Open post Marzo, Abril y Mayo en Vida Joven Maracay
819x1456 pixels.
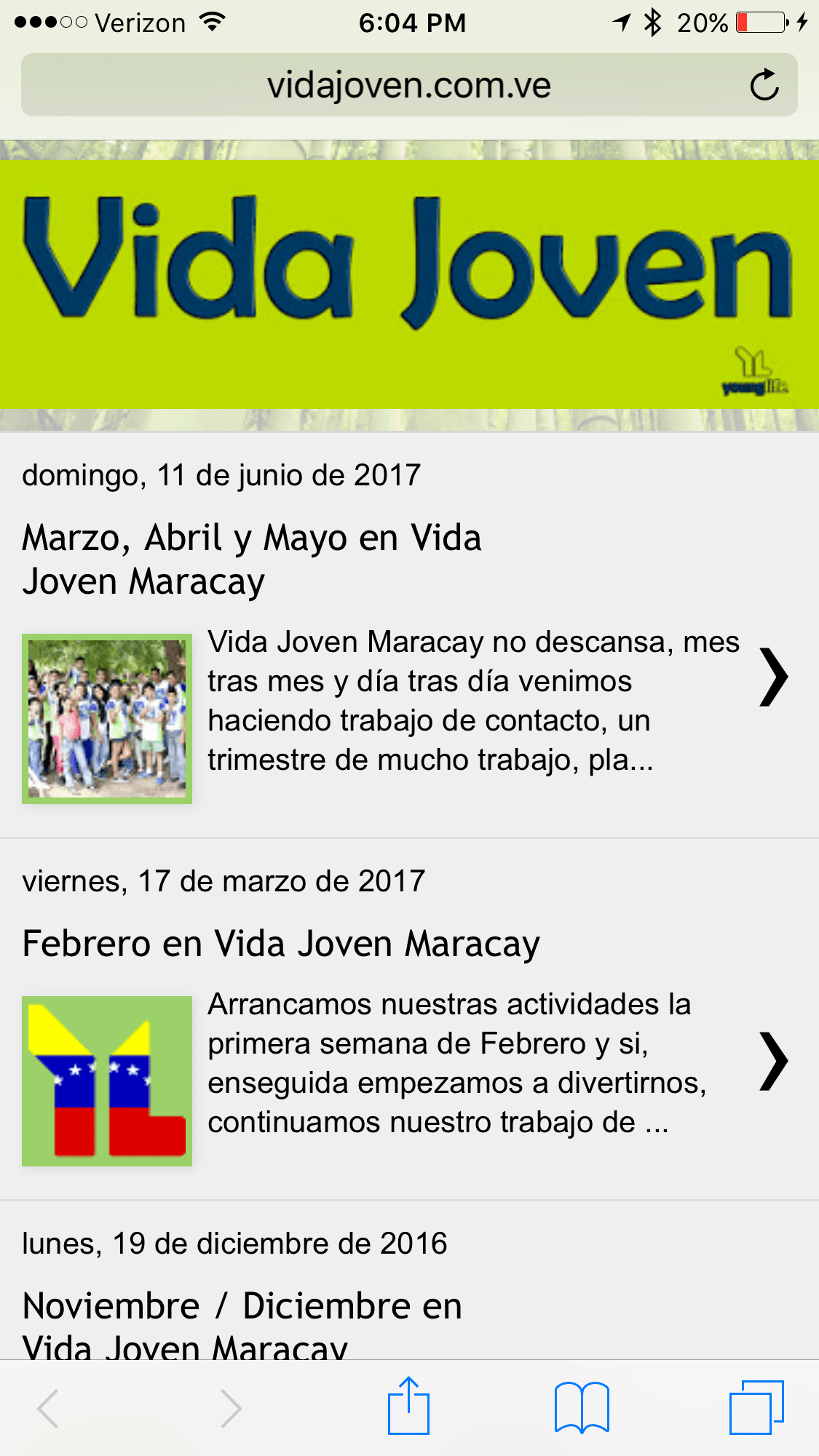pyautogui.click(x=252, y=559)
